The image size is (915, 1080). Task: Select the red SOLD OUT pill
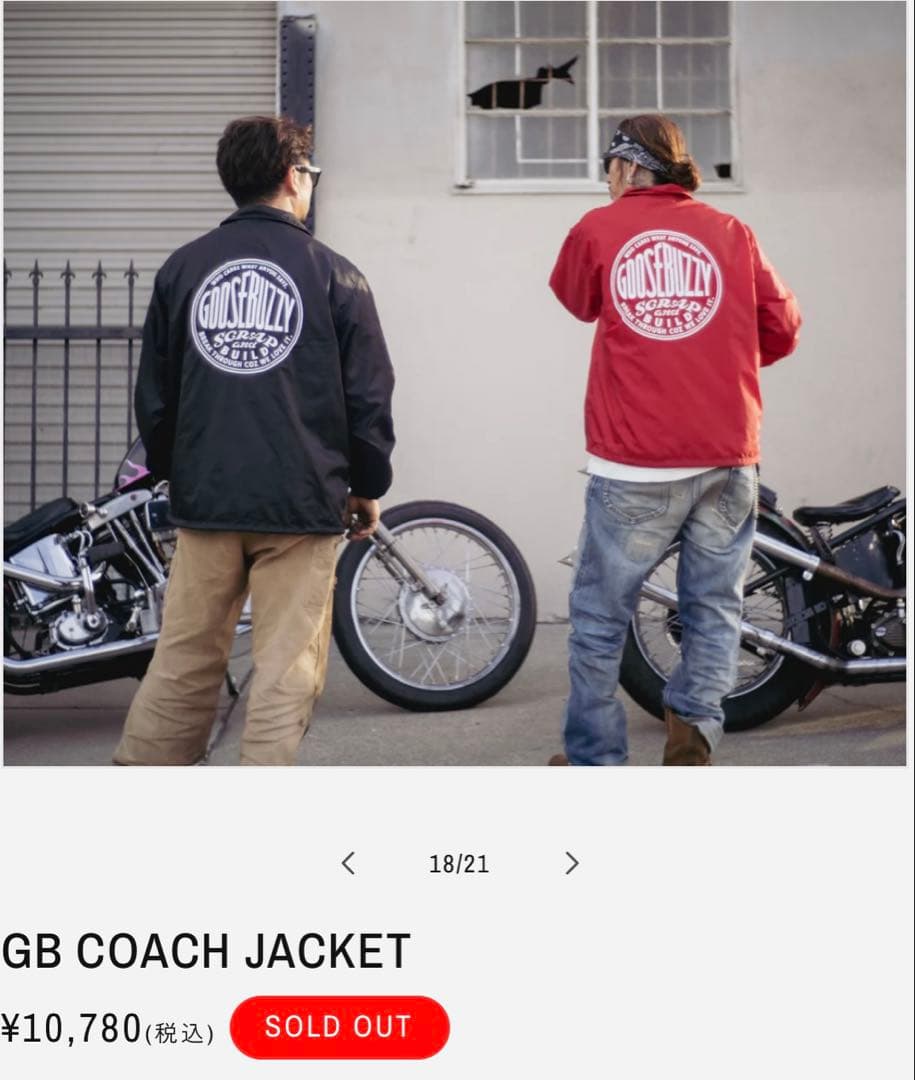coord(340,1026)
